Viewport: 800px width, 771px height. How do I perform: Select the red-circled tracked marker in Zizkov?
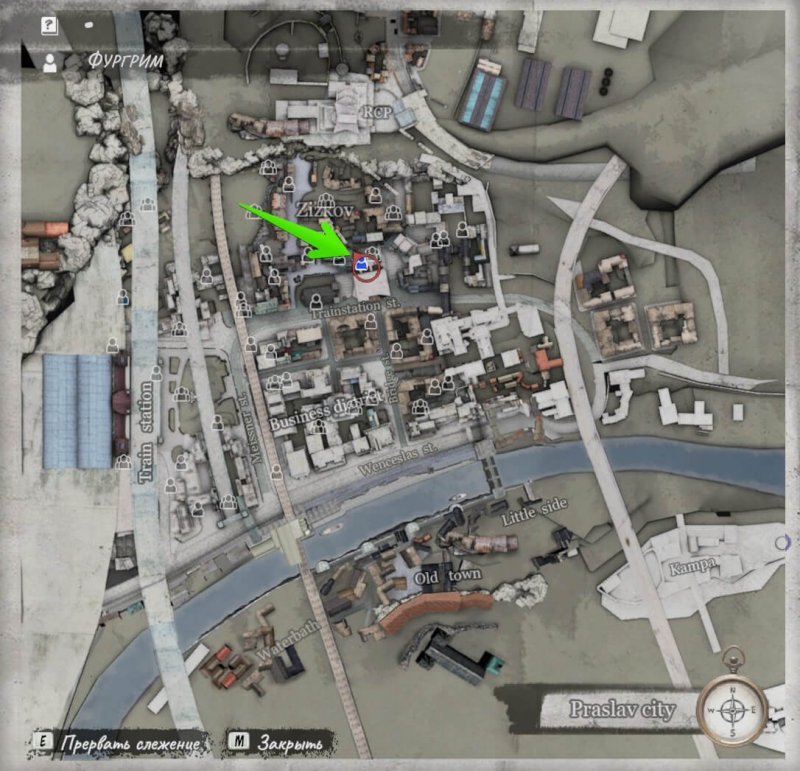pos(366,265)
